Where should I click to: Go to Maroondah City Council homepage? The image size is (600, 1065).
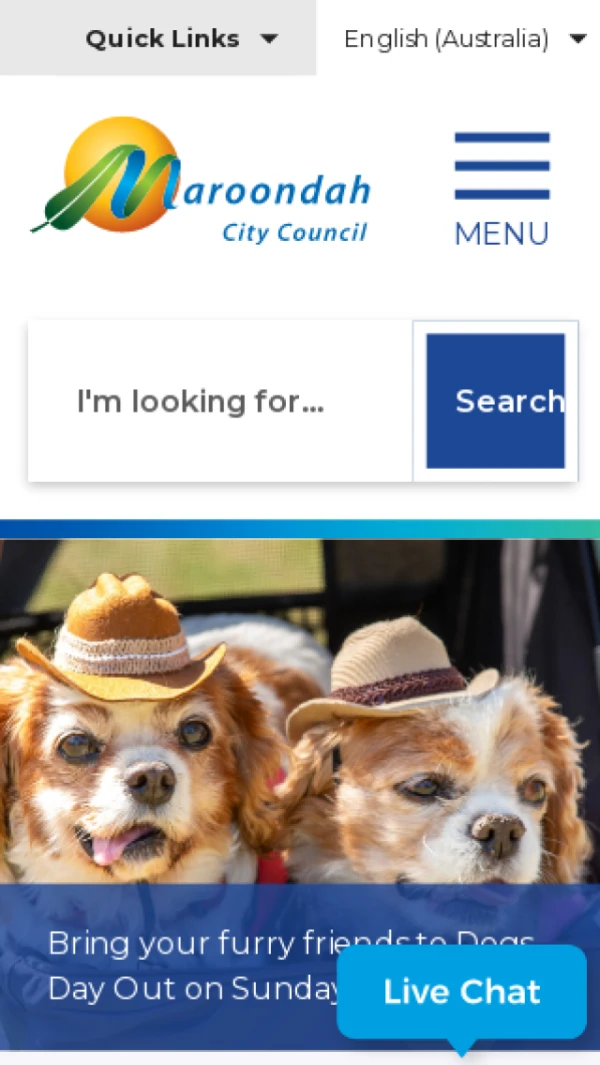click(x=202, y=180)
